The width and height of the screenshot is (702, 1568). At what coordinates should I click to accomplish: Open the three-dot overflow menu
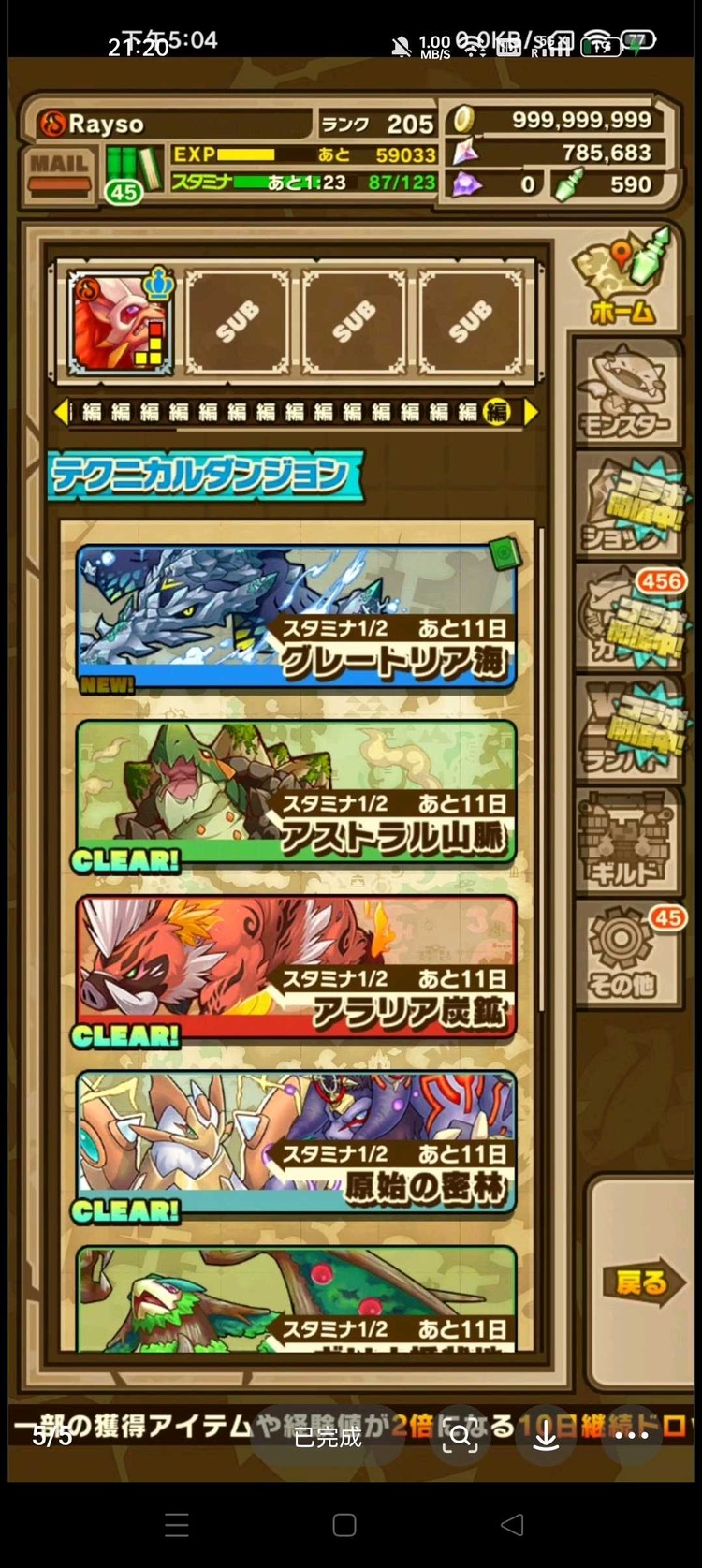coord(632,1437)
